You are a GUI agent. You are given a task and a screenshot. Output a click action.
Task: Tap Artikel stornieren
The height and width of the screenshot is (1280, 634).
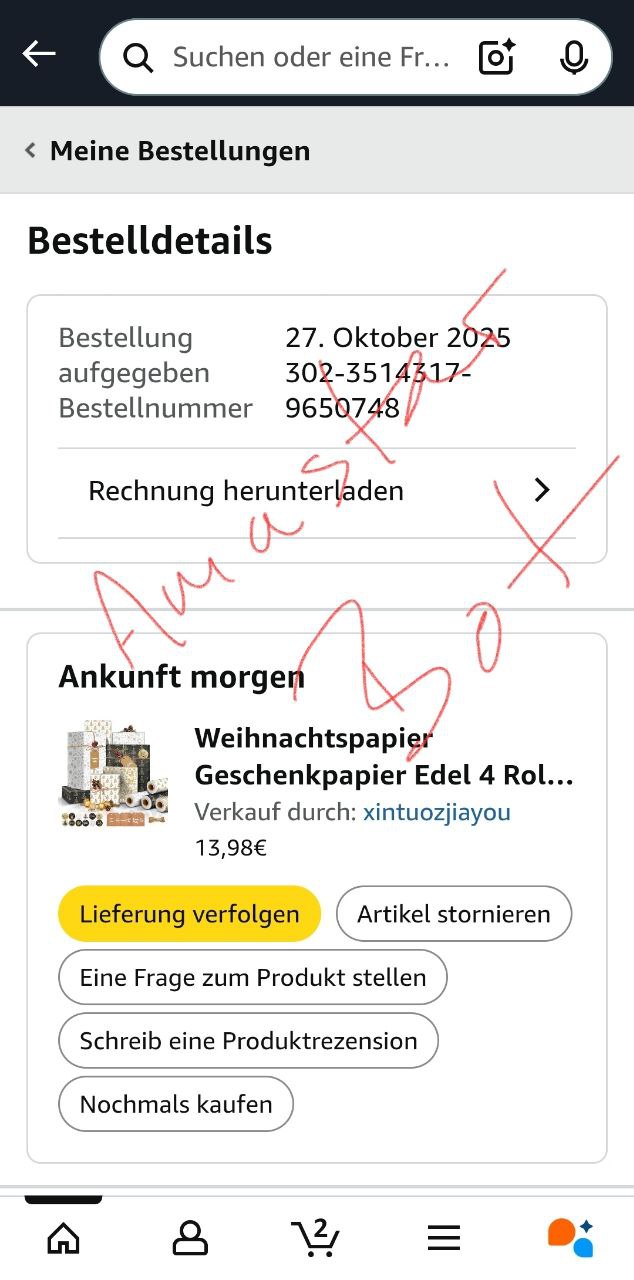tap(453, 914)
